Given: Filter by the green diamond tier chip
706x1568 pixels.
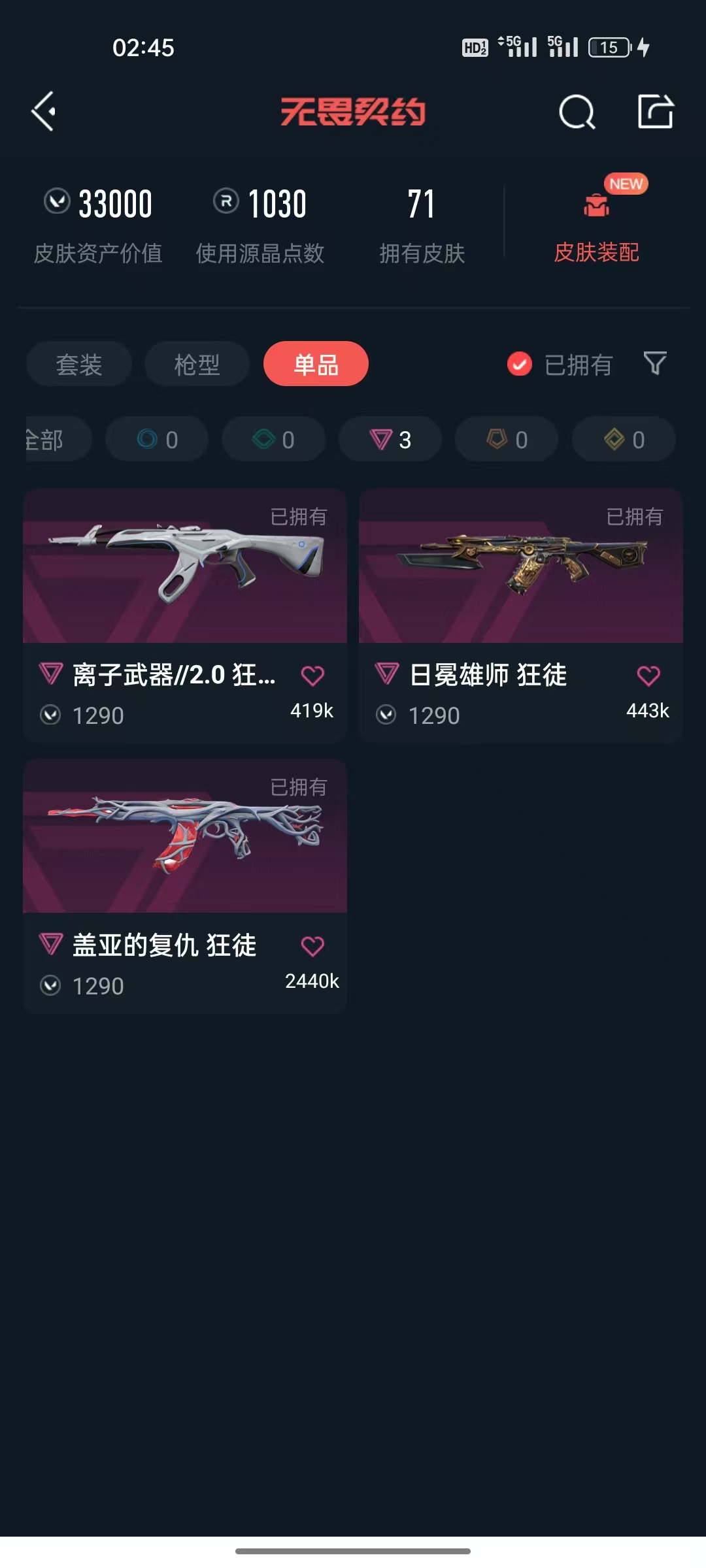Looking at the screenshot, I should pos(273,439).
